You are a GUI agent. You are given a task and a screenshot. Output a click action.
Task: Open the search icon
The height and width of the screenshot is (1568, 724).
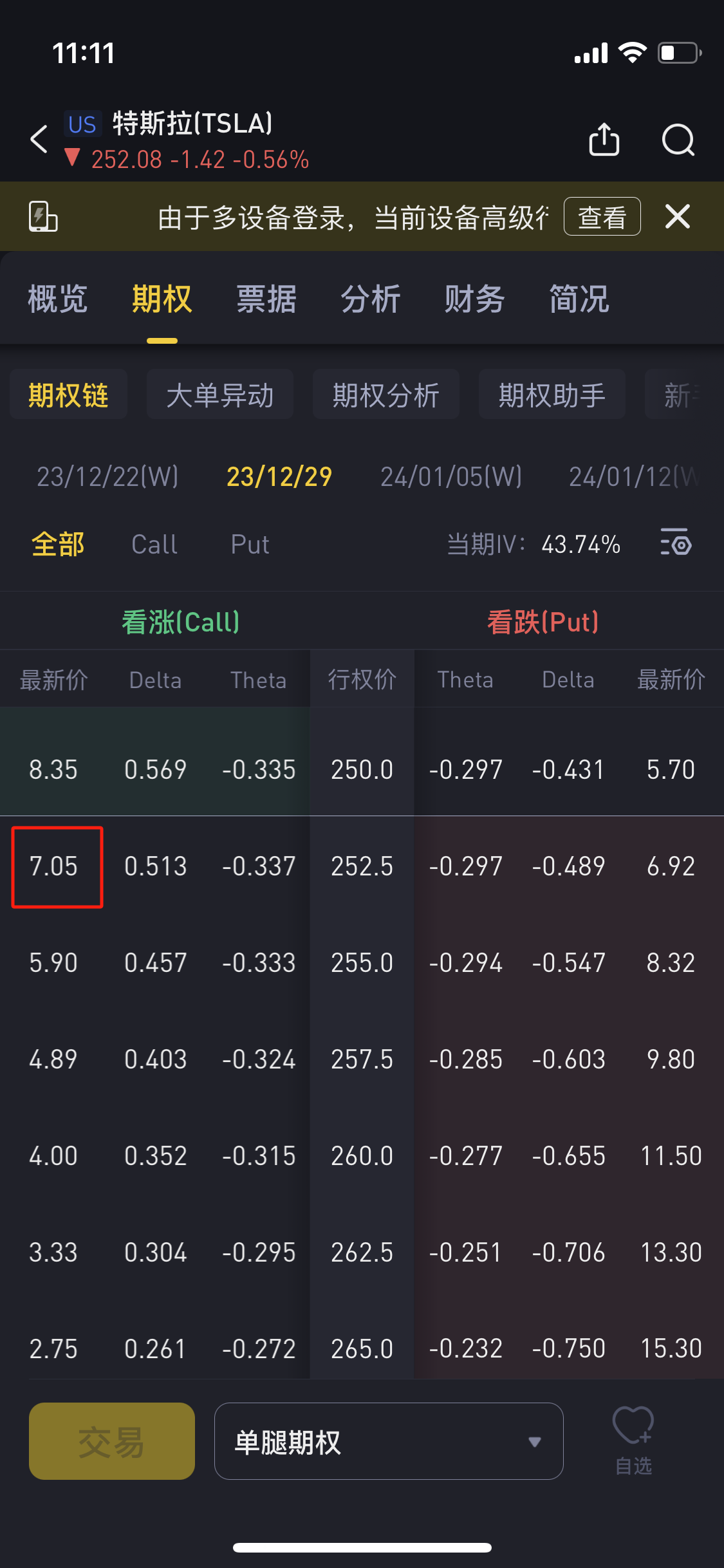point(678,139)
